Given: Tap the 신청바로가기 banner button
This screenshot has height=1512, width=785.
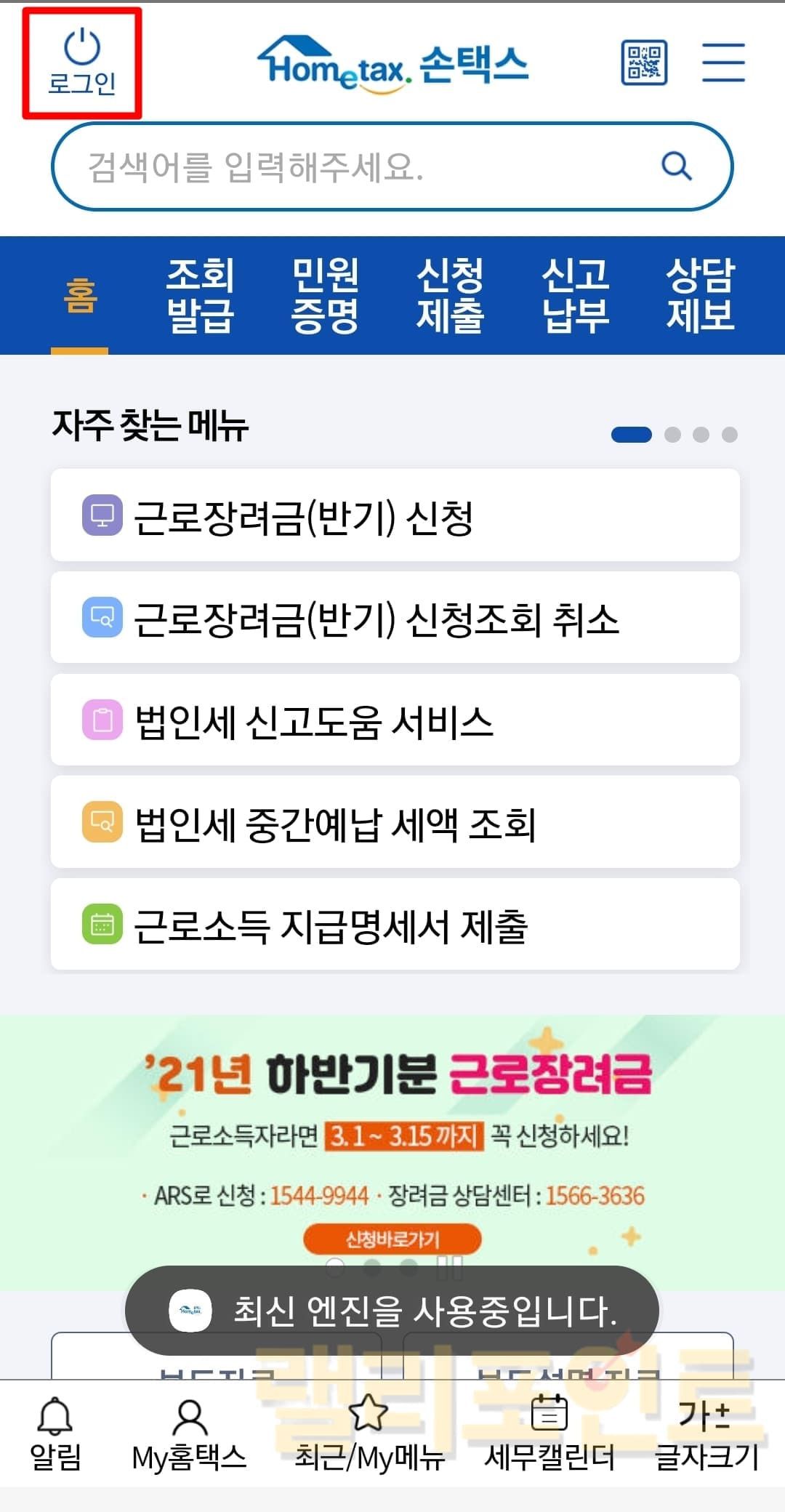Looking at the screenshot, I should tap(392, 1239).
